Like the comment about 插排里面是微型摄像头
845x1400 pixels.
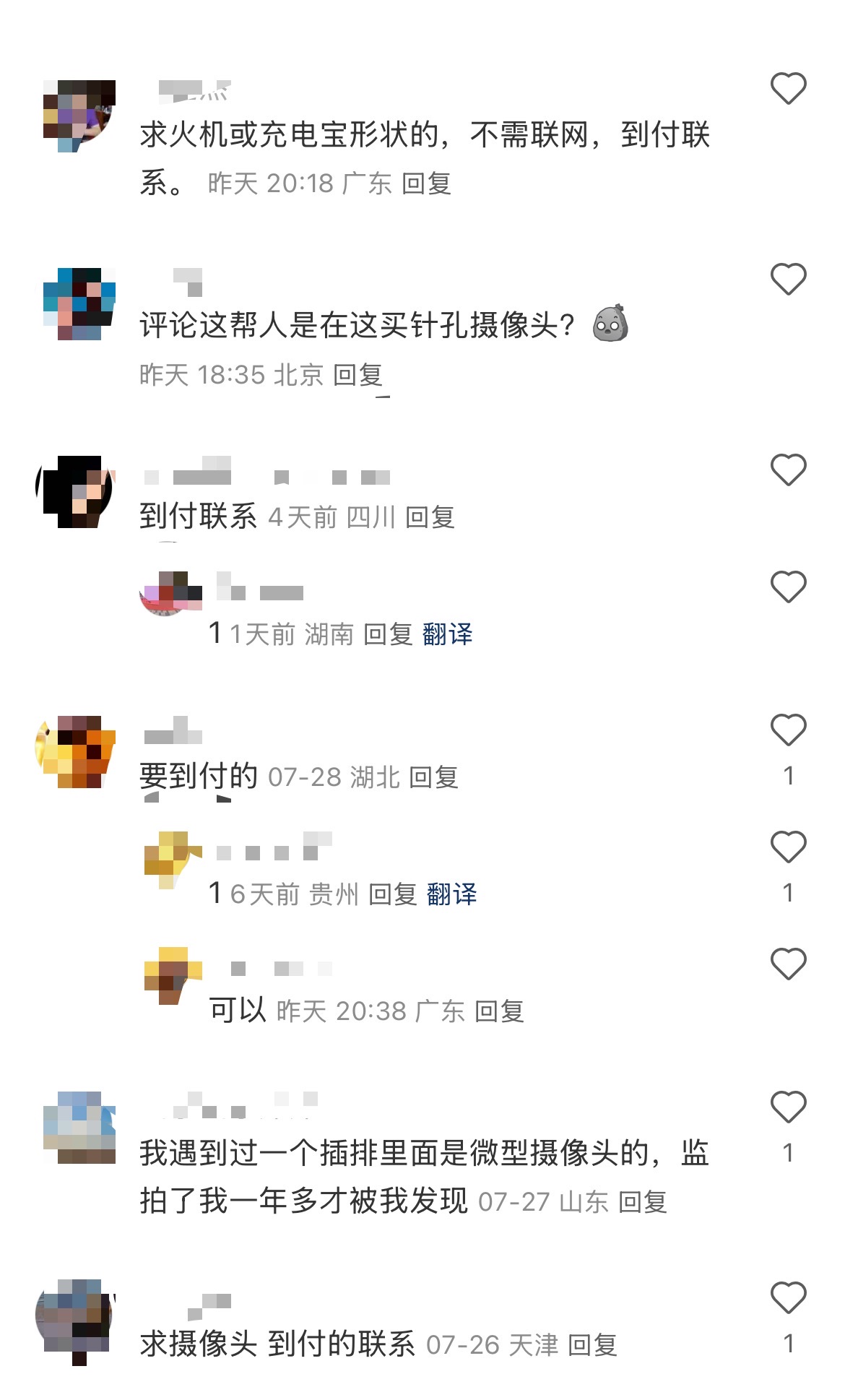click(788, 1107)
